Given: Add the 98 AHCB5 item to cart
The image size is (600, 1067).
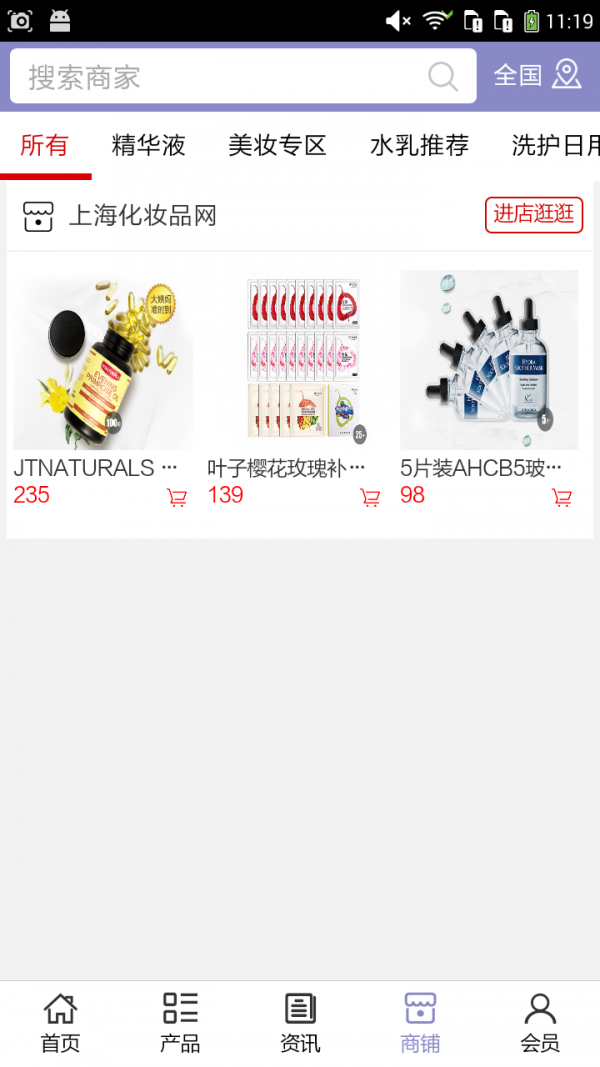Looking at the screenshot, I should (562, 497).
